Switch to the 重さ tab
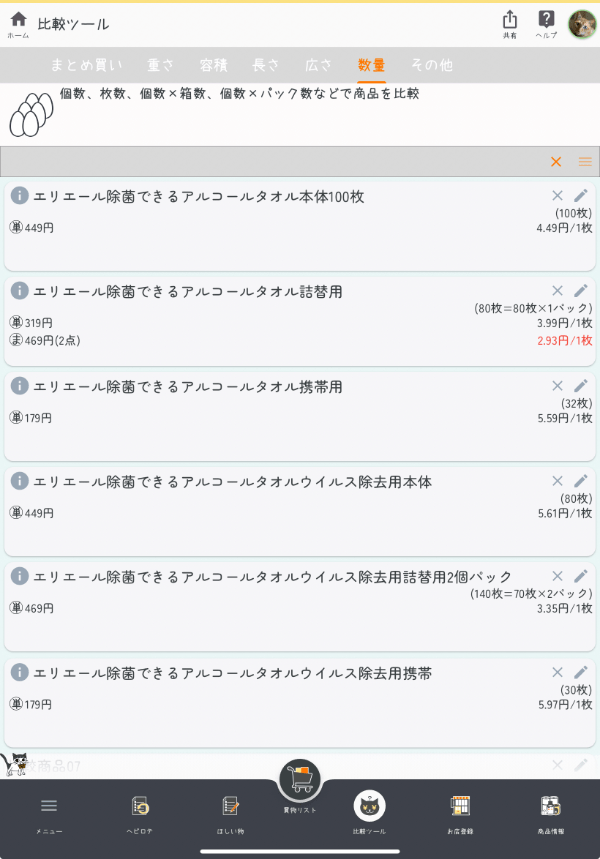This screenshot has width=600, height=859. pos(160,65)
